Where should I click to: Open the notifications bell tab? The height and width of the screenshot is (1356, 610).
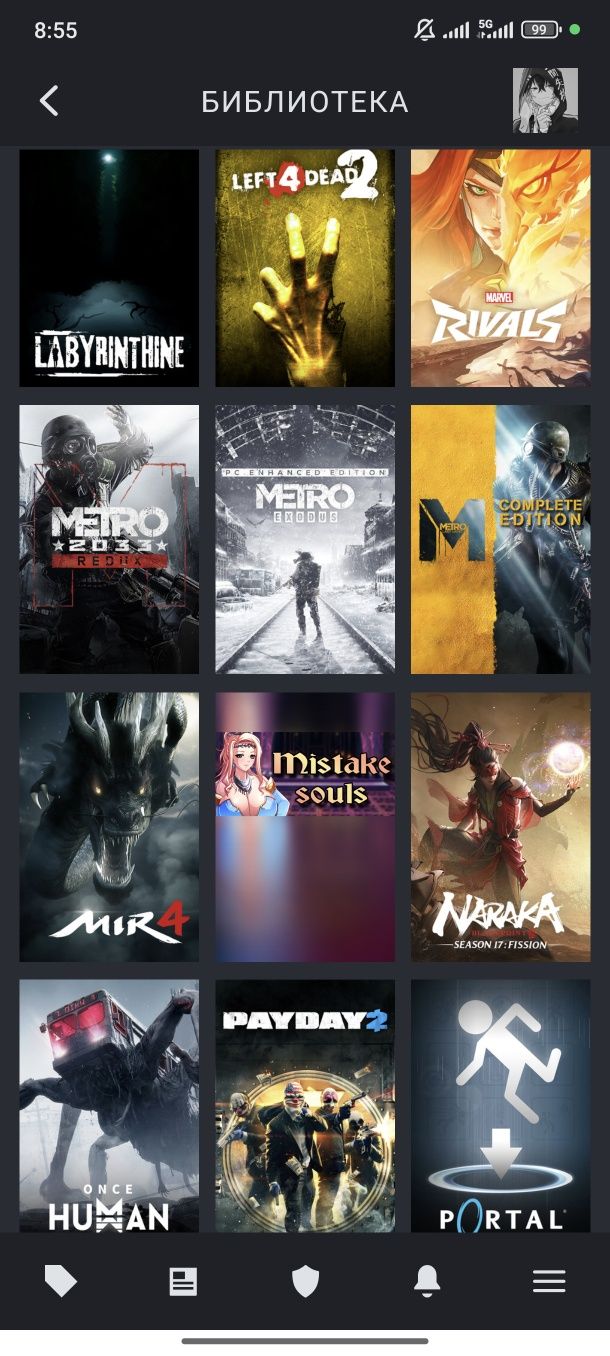pos(427,1281)
